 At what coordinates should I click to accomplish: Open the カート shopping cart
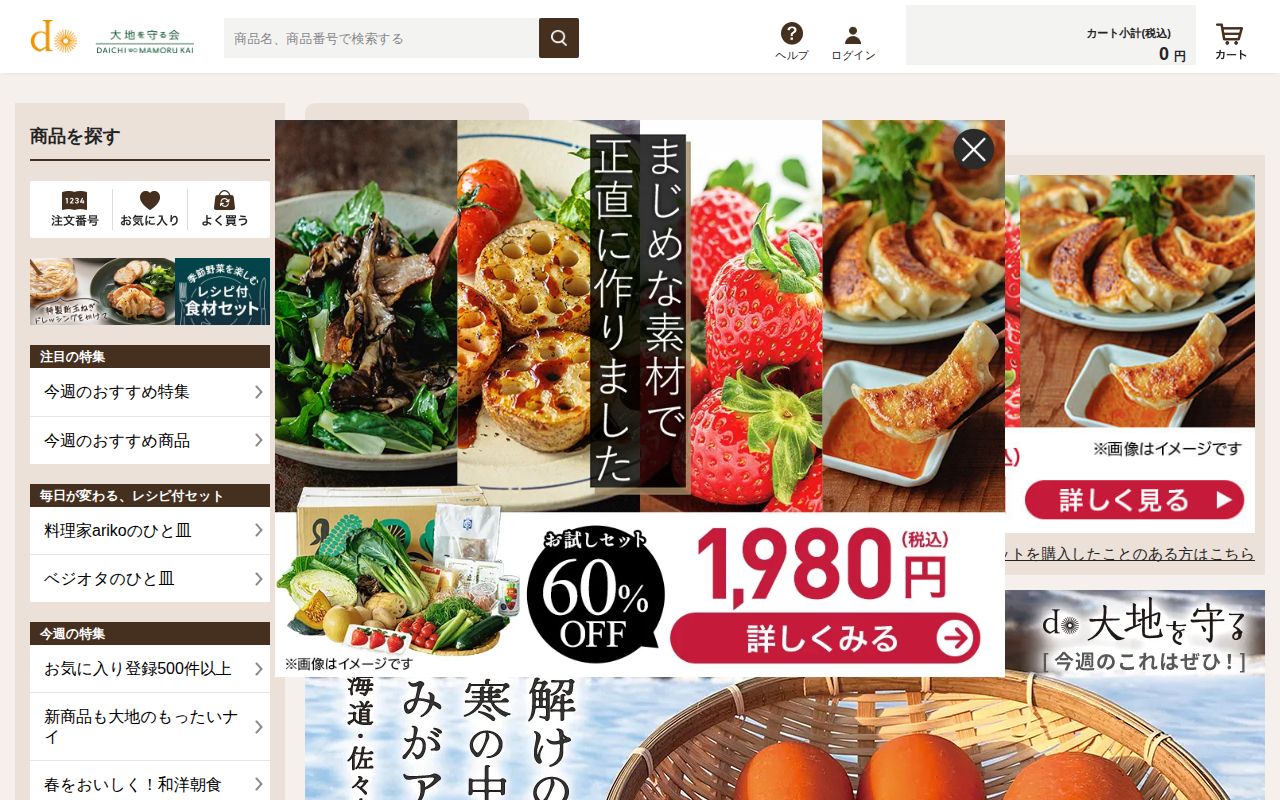1230,42
